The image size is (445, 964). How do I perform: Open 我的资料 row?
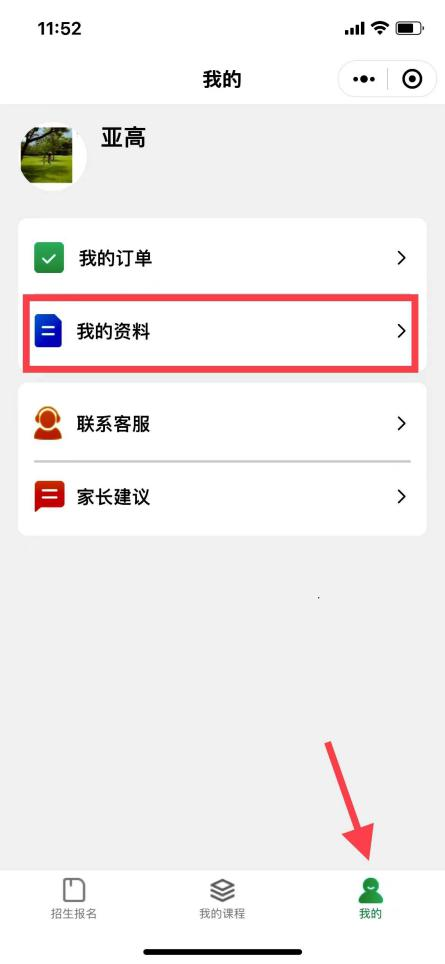pyautogui.click(x=222, y=333)
